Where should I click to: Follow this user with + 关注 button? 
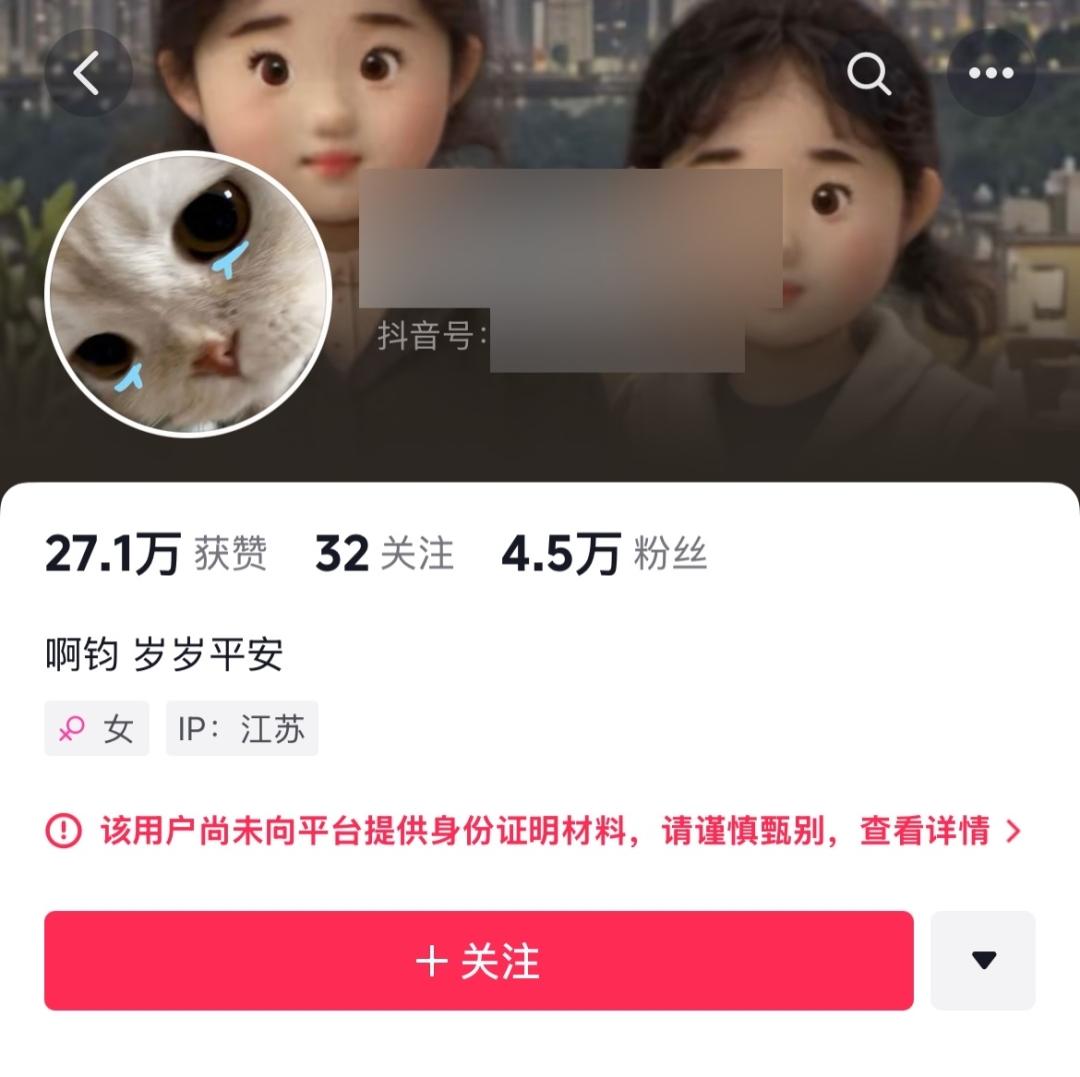[x=478, y=960]
